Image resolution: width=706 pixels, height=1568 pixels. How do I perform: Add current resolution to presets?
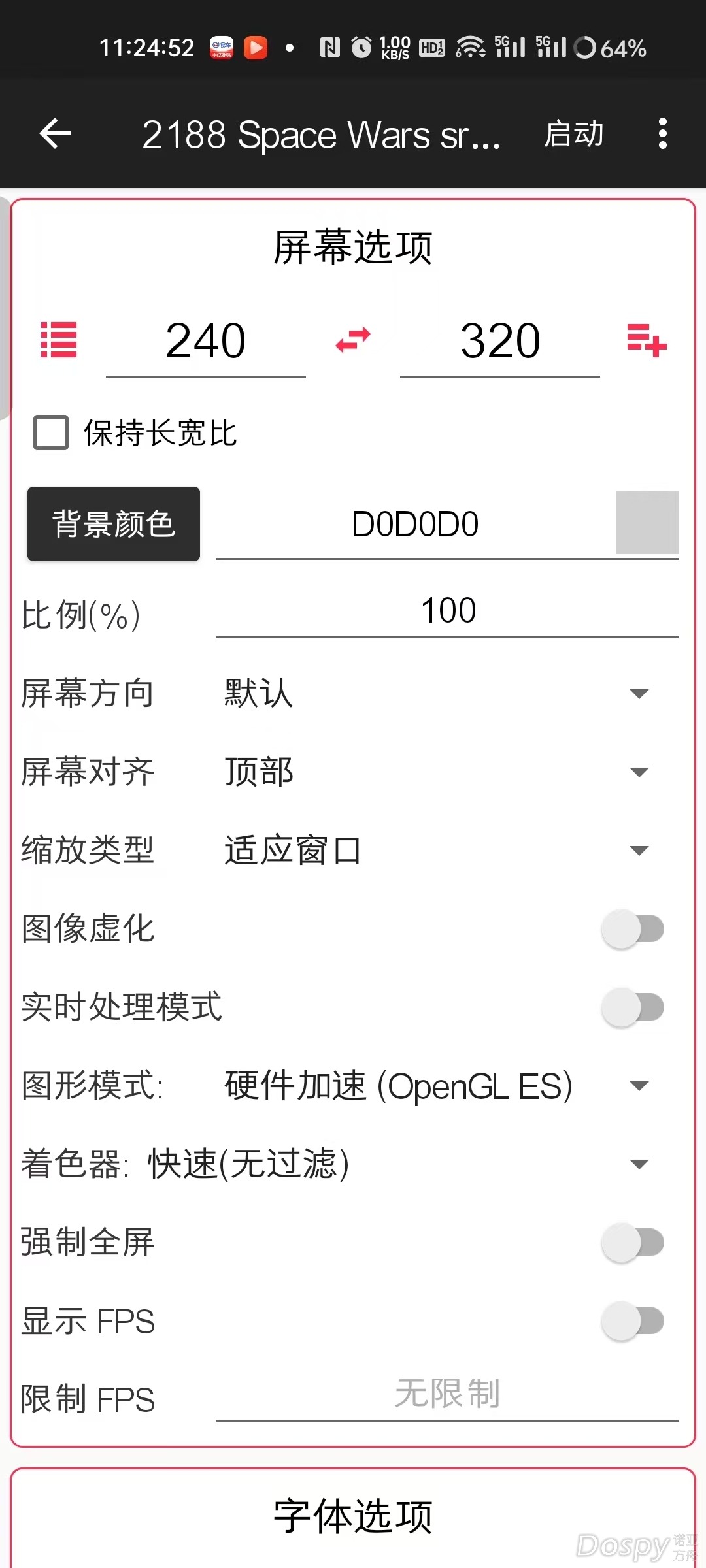click(647, 340)
